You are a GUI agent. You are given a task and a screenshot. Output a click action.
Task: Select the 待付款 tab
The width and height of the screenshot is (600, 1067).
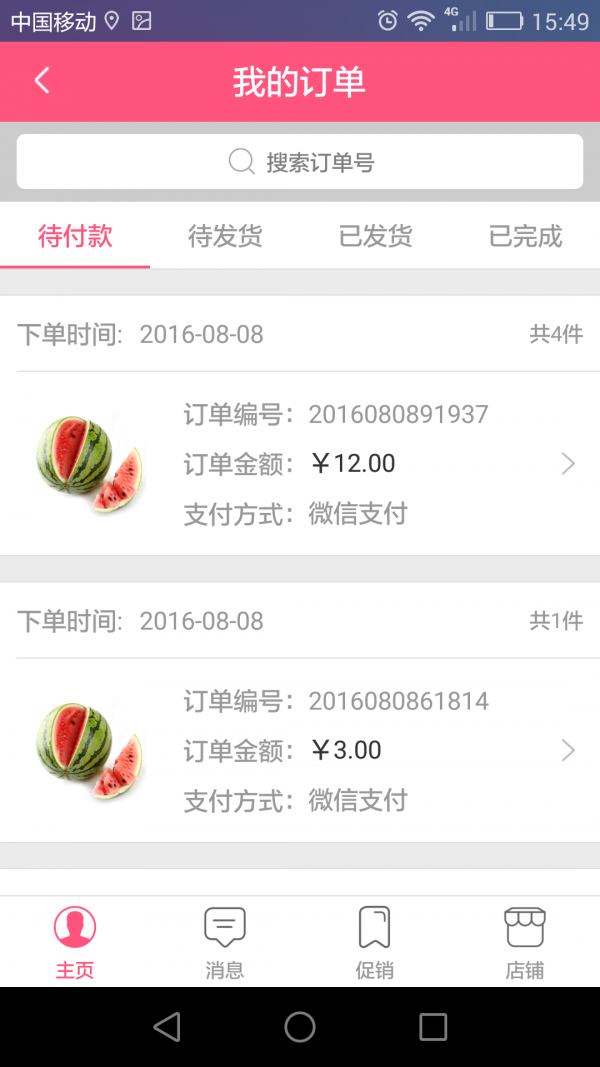click(x=75, y=237)
